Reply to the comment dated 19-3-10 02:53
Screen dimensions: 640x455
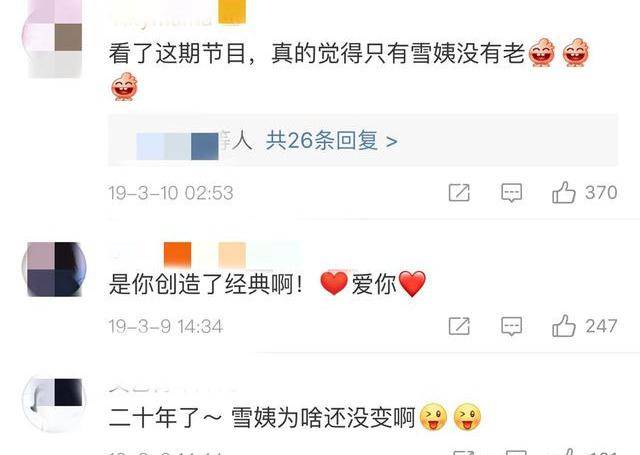coord(512,192)
